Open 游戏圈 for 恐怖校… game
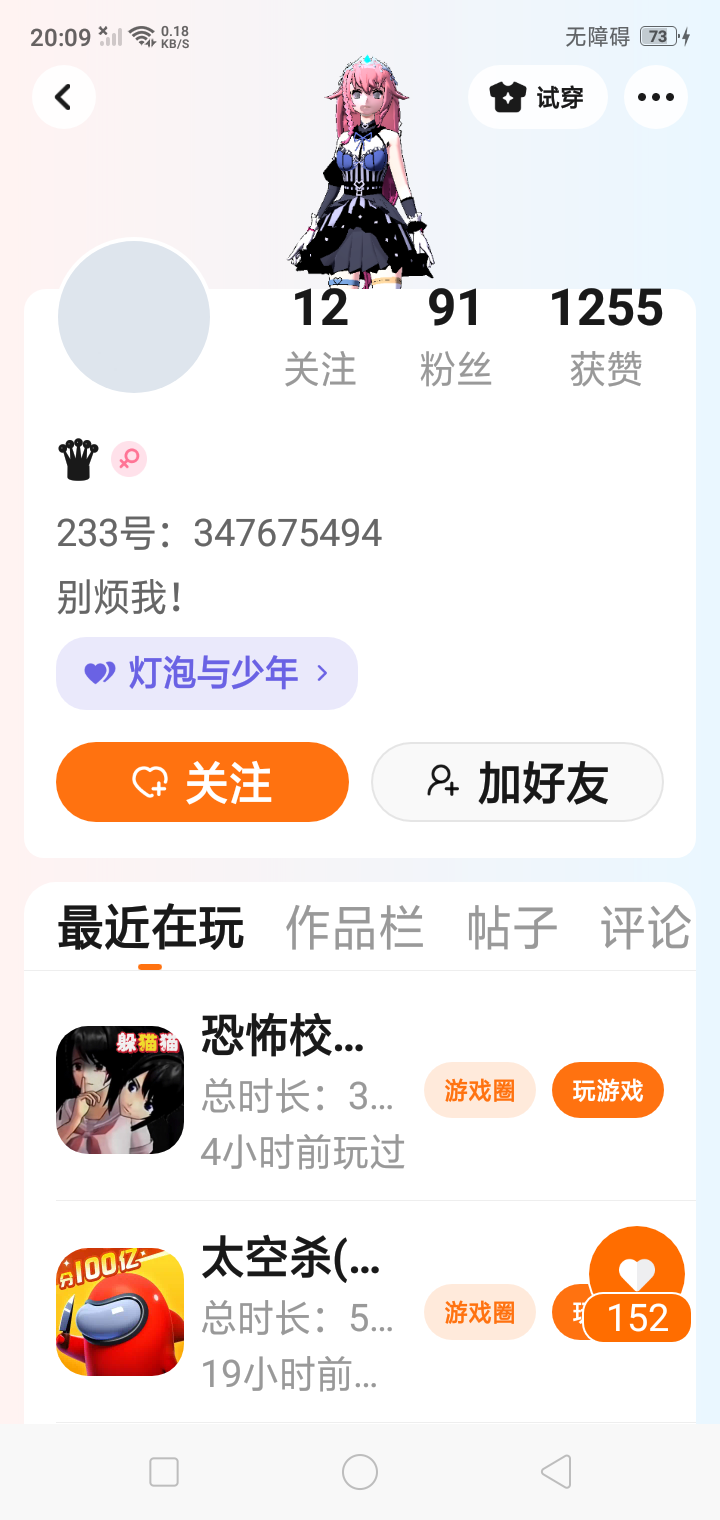720x1520 pixels. (x=480, y=1090)
